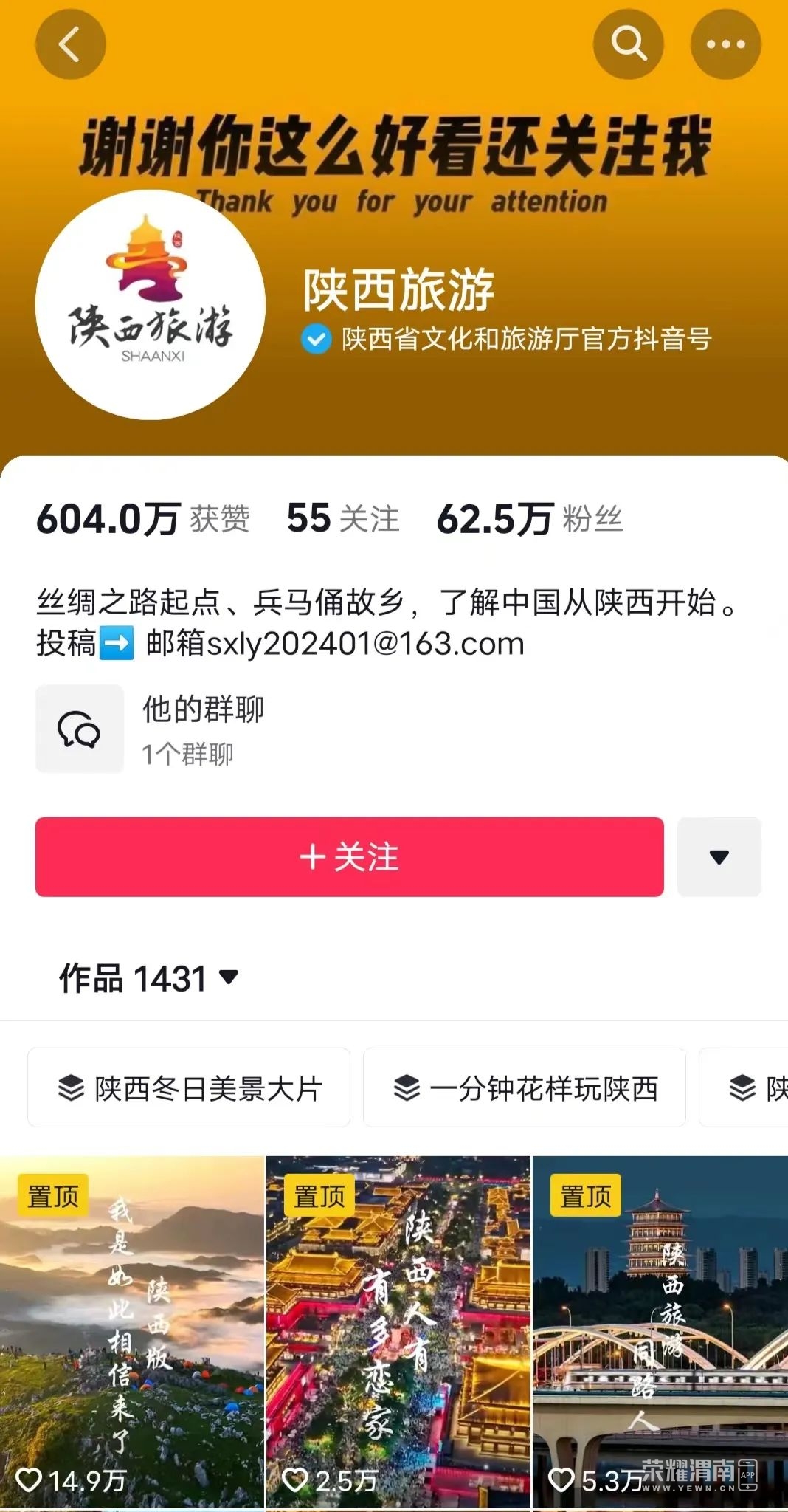Screen dimensions: 788x1512
Task: View the 55 关注 following list
Action: coord(342,518)
